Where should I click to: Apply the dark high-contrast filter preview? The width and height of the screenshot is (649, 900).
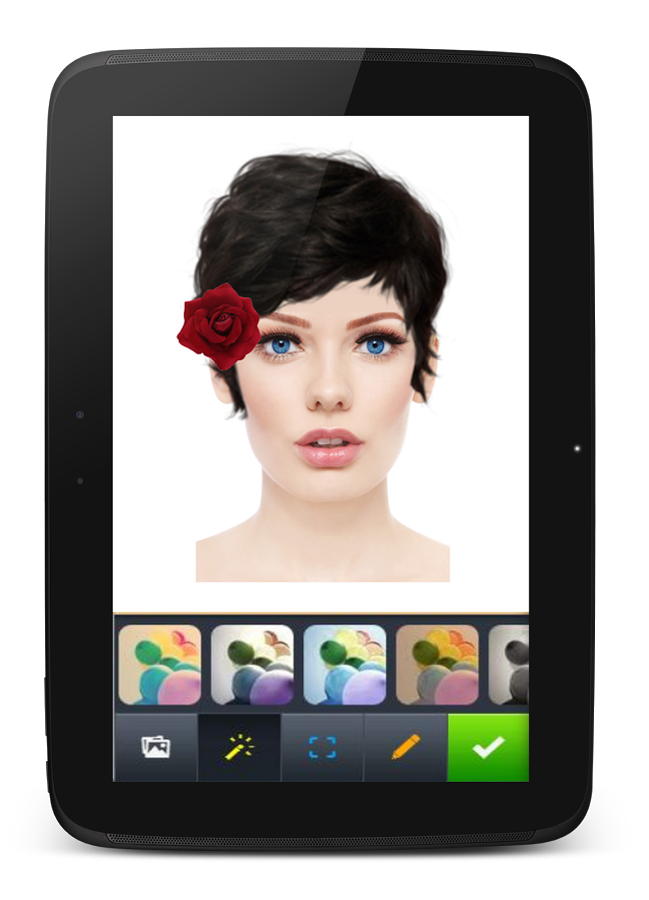[x=252, y=665]
